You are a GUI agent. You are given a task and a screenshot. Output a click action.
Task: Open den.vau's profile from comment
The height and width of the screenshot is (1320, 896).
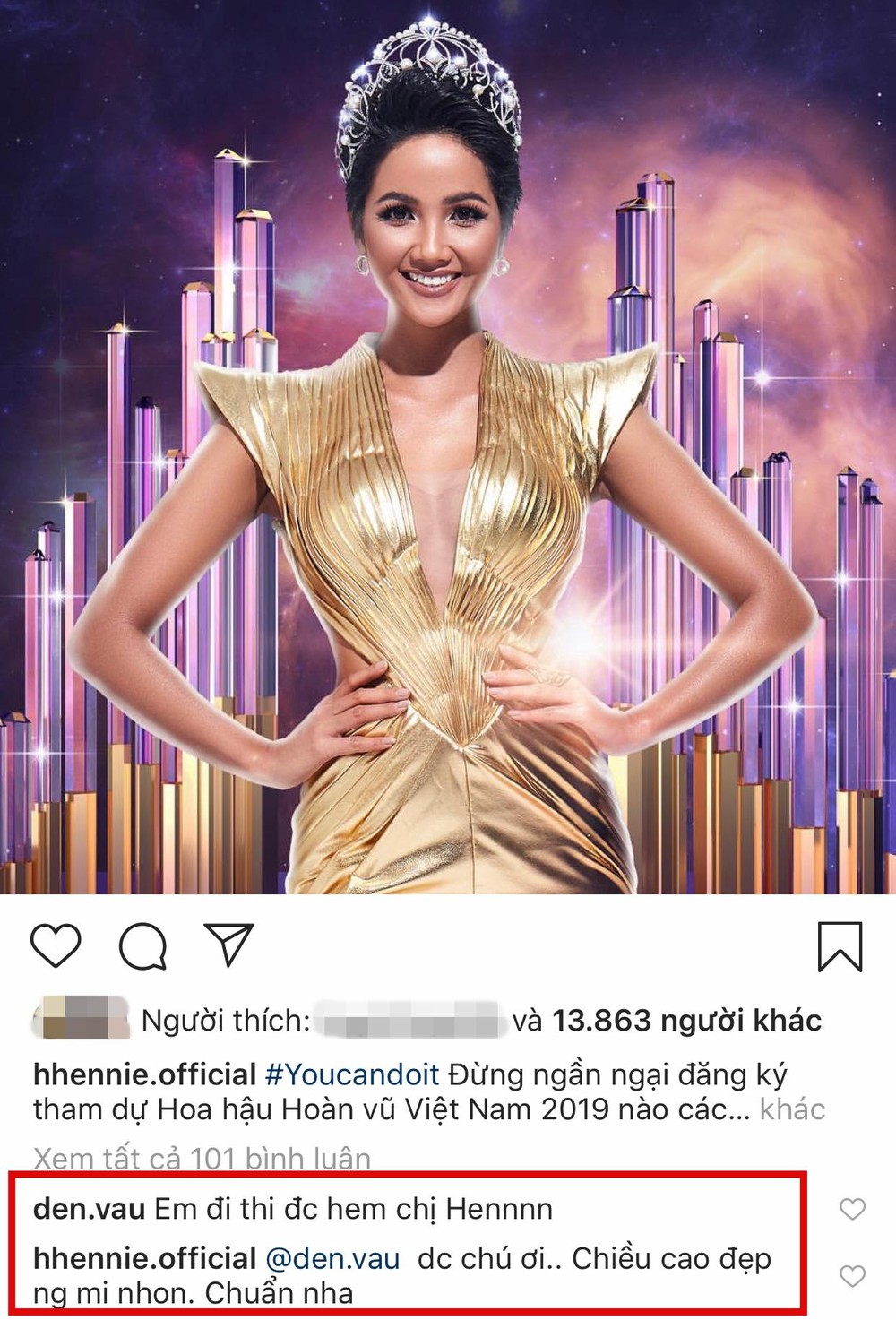(89, 1209)
